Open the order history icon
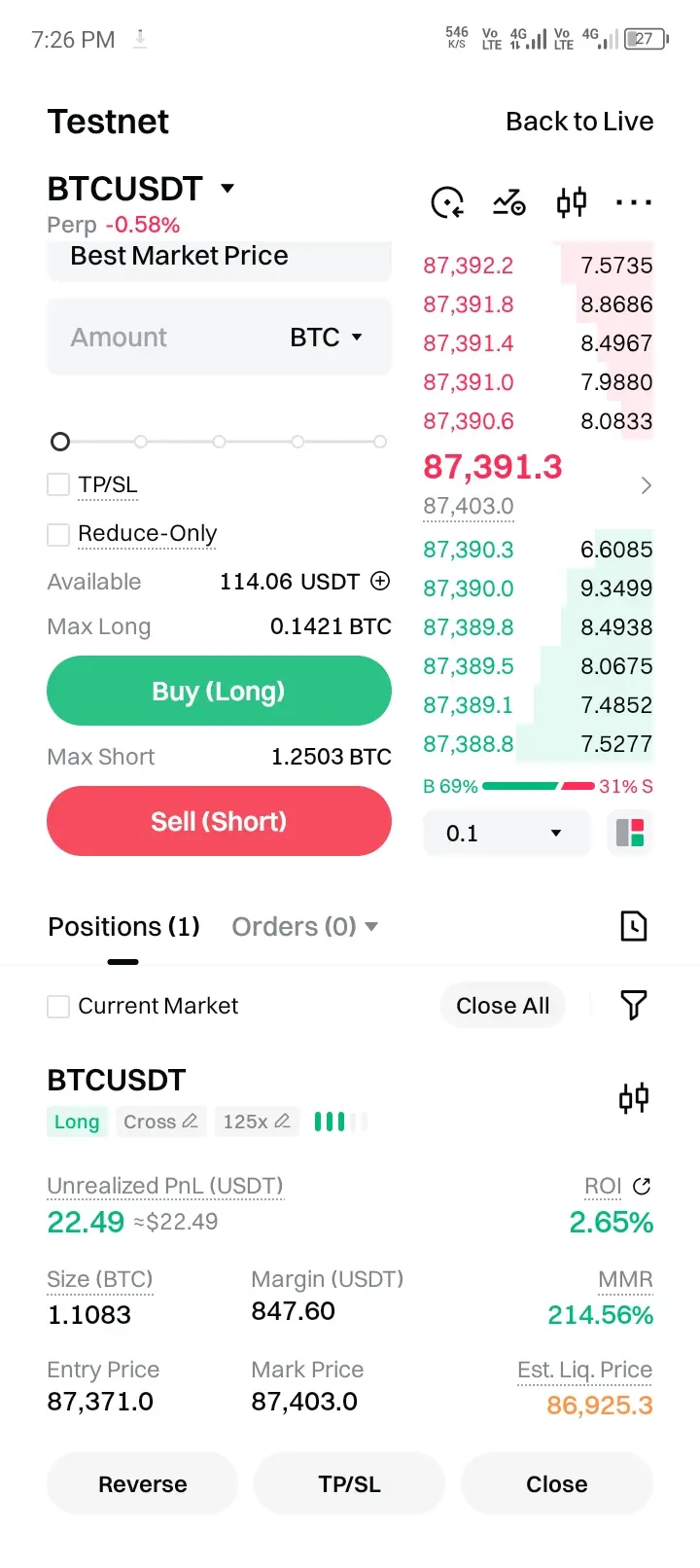Screen dimensions: 700x1568 [634, 926]
